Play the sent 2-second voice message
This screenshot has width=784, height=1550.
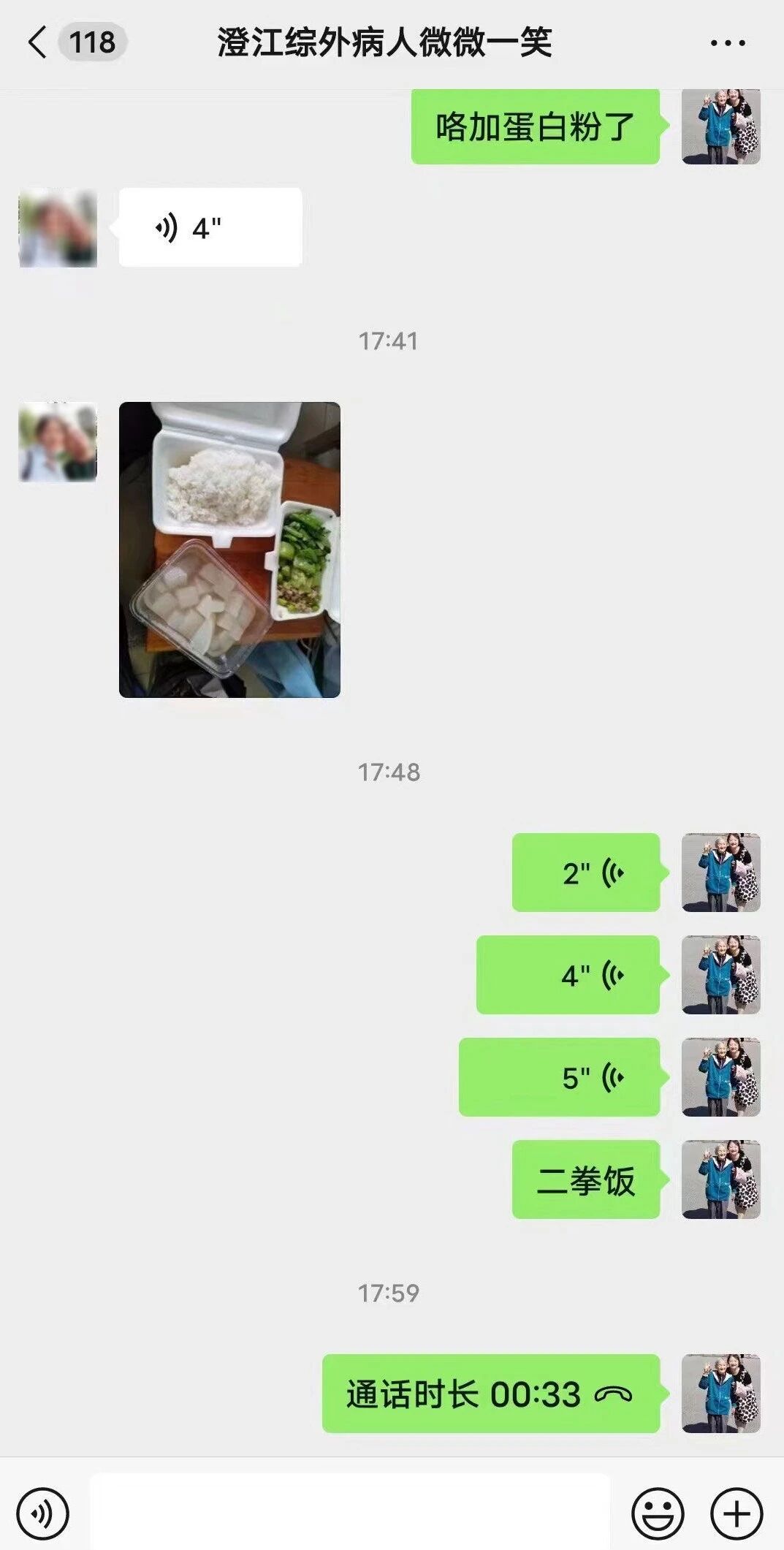[586, 873]
